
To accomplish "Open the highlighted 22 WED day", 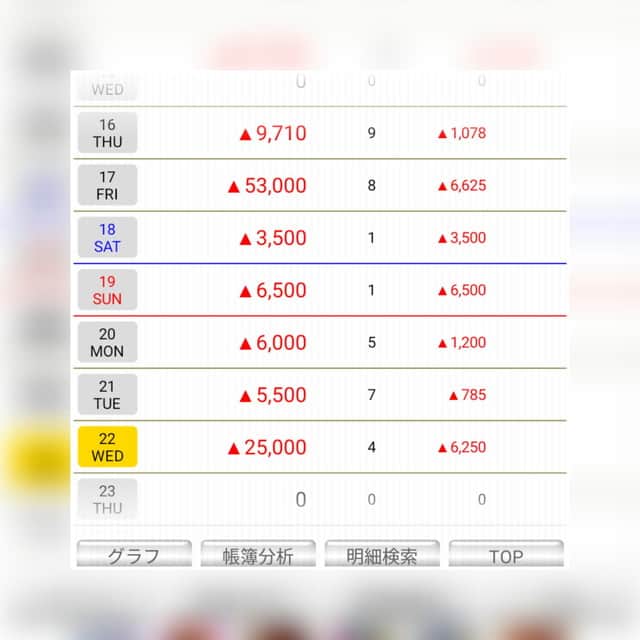I will pos(107,447).
